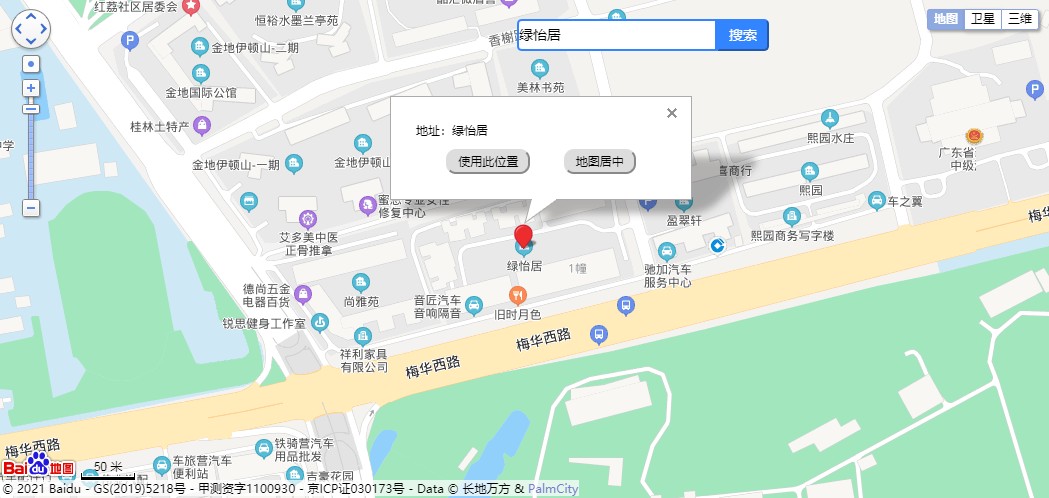Select the 地图 map view tab
1049x498 pixels.
[x=945, y=18]
